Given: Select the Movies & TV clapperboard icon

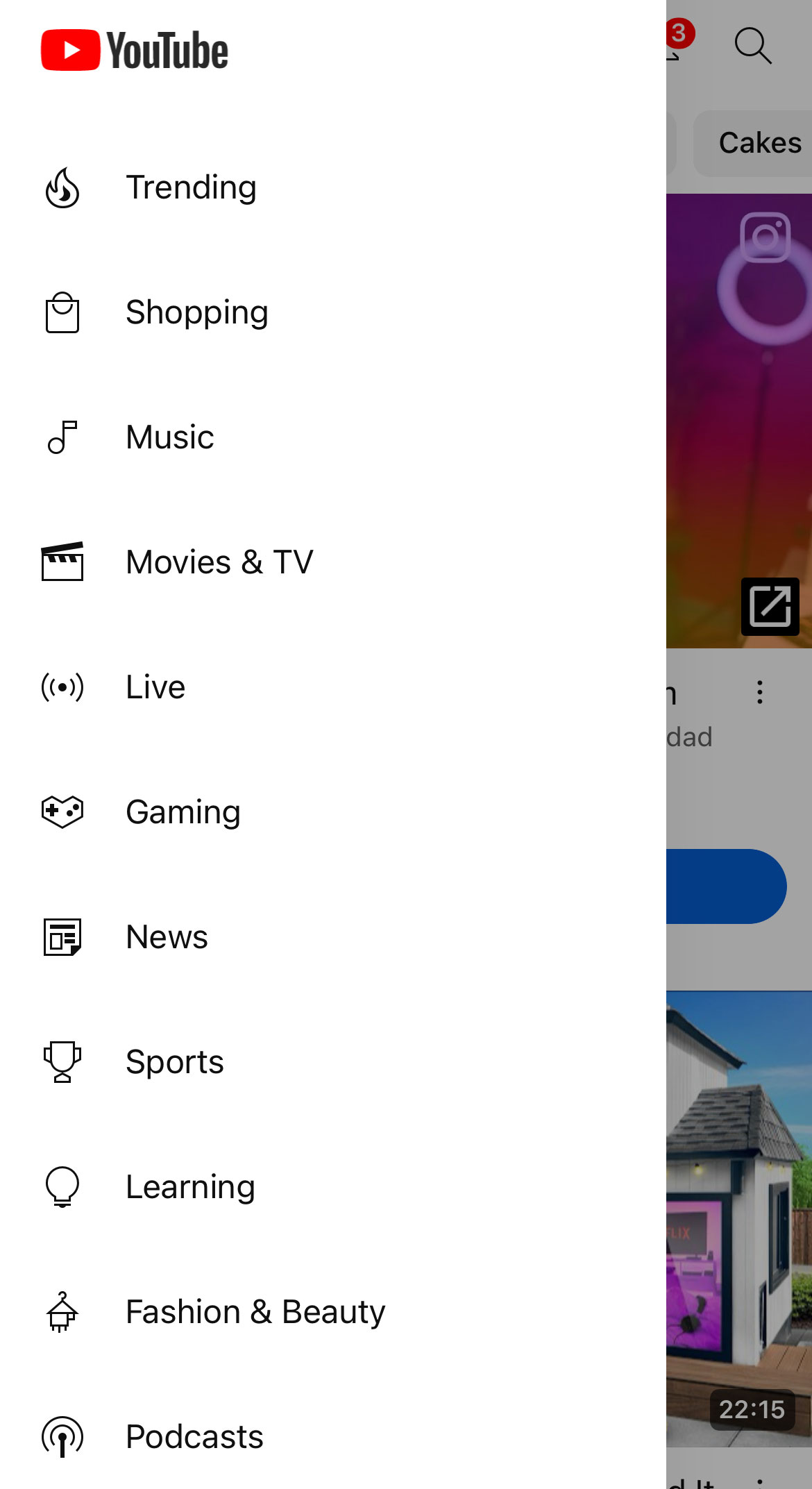Looking at the screenshot, I should click(61, 561).
